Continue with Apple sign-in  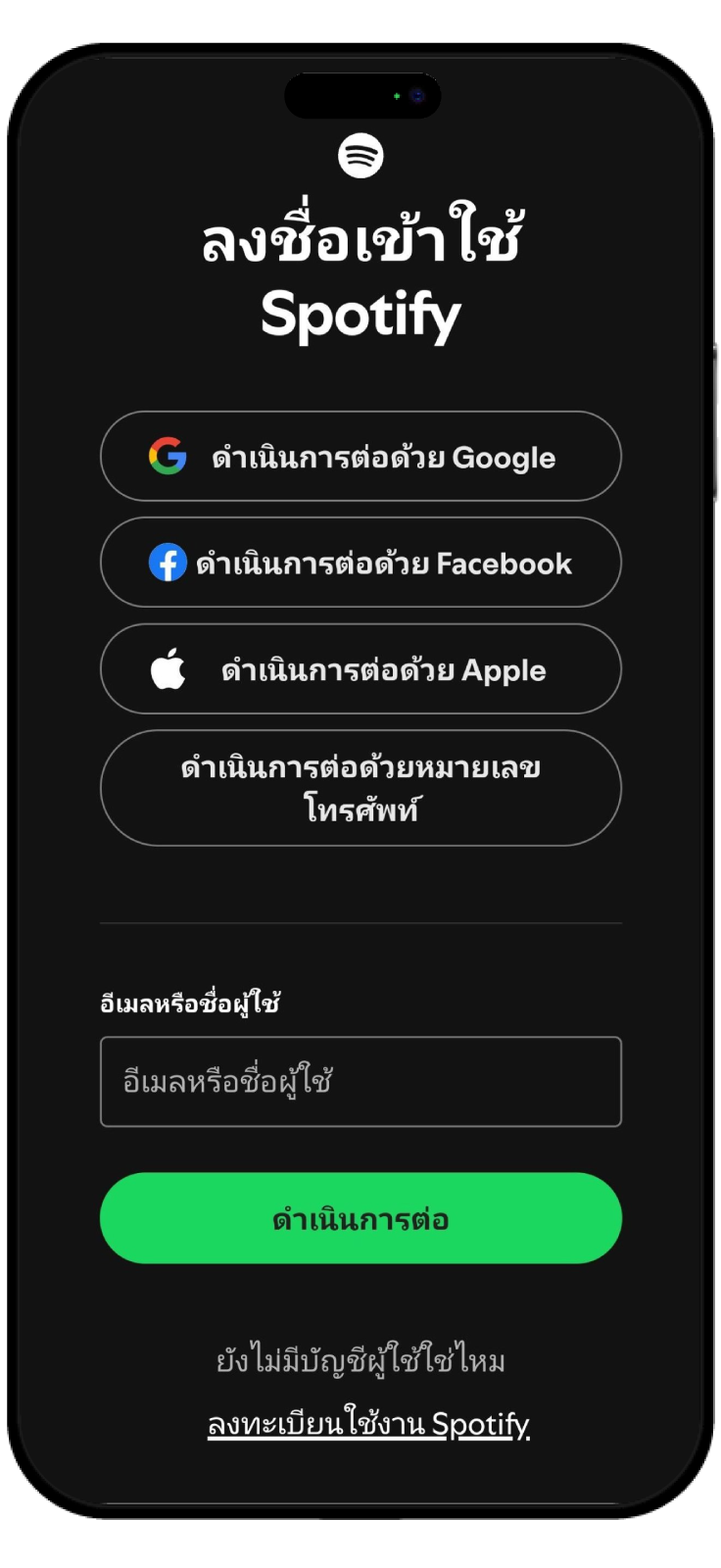point(360,669)
